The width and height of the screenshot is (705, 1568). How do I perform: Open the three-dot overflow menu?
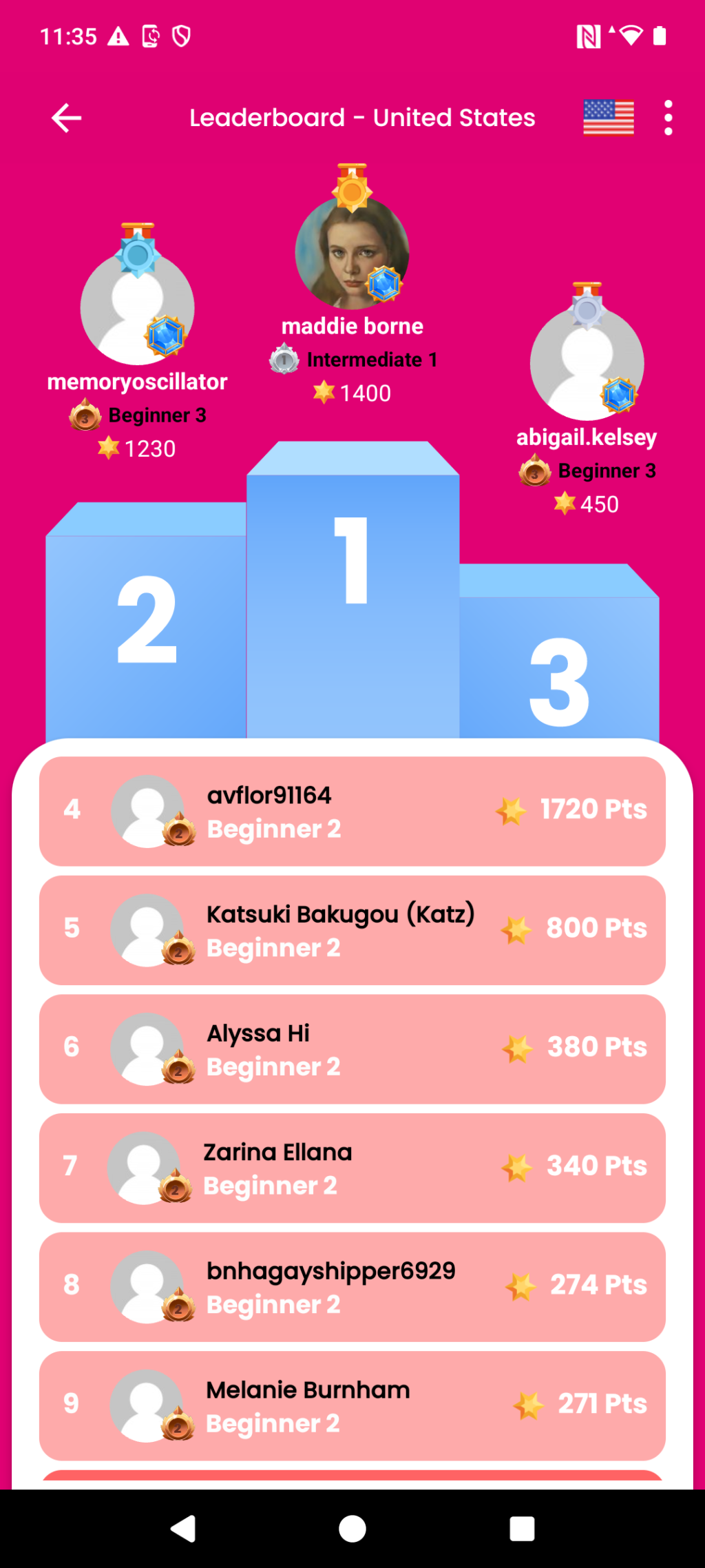[x=666, y=117]
